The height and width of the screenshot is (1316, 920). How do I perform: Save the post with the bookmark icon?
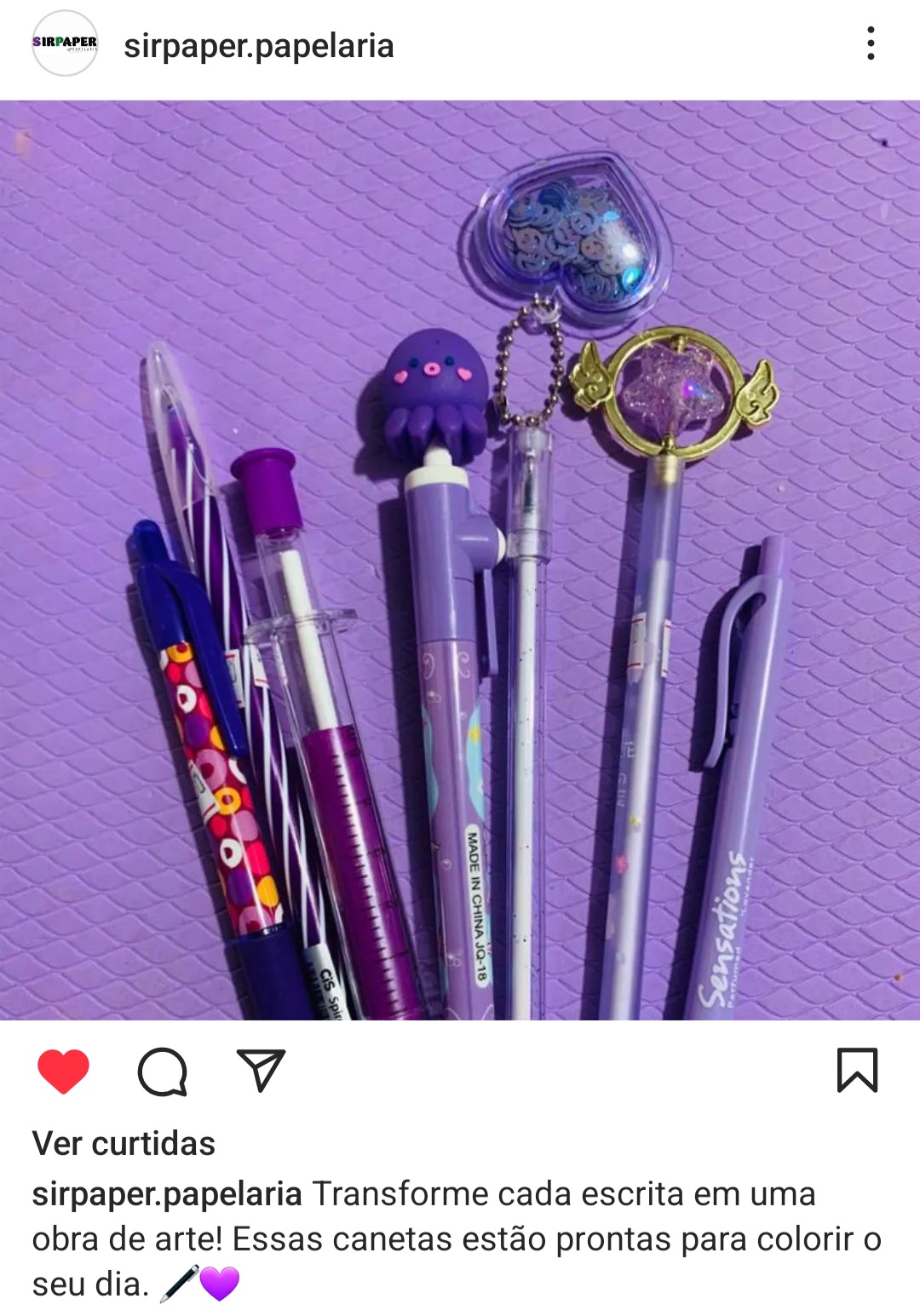click(857, 1070)
